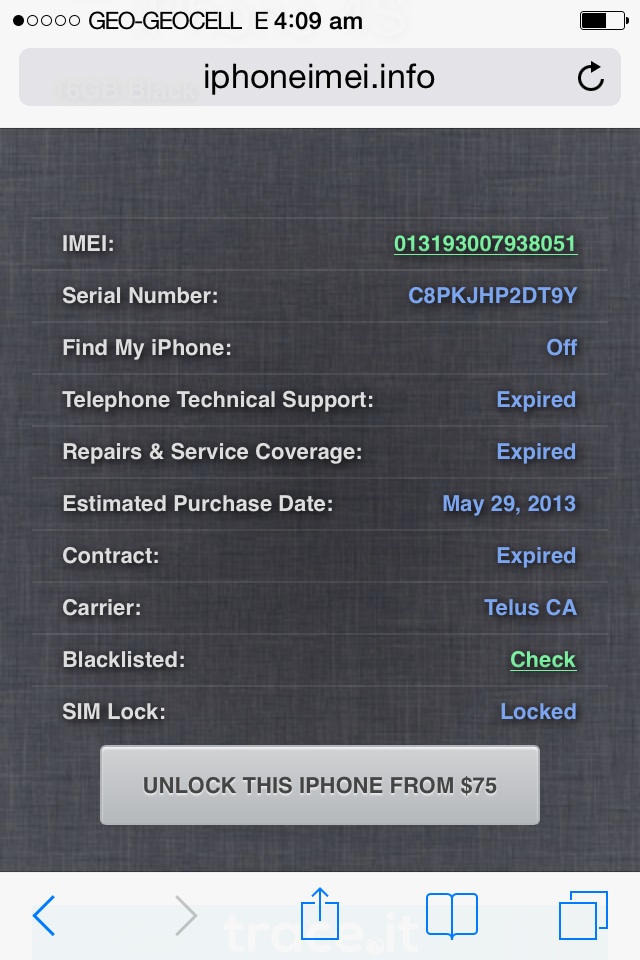Reload the page
This screenshot has width=640, height=960.
tap(591, 77)
